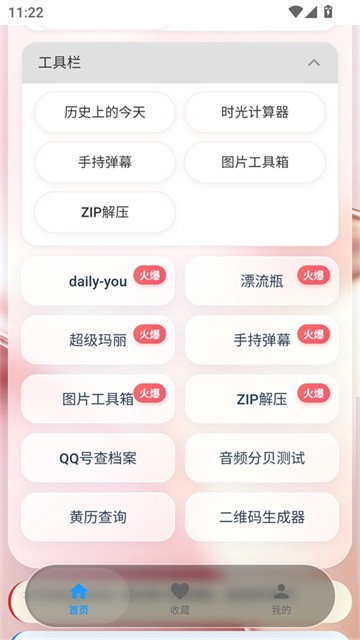360x640 pixels.
Task: Switch to the 首页 tab
Action: click(x=78, y=599)
